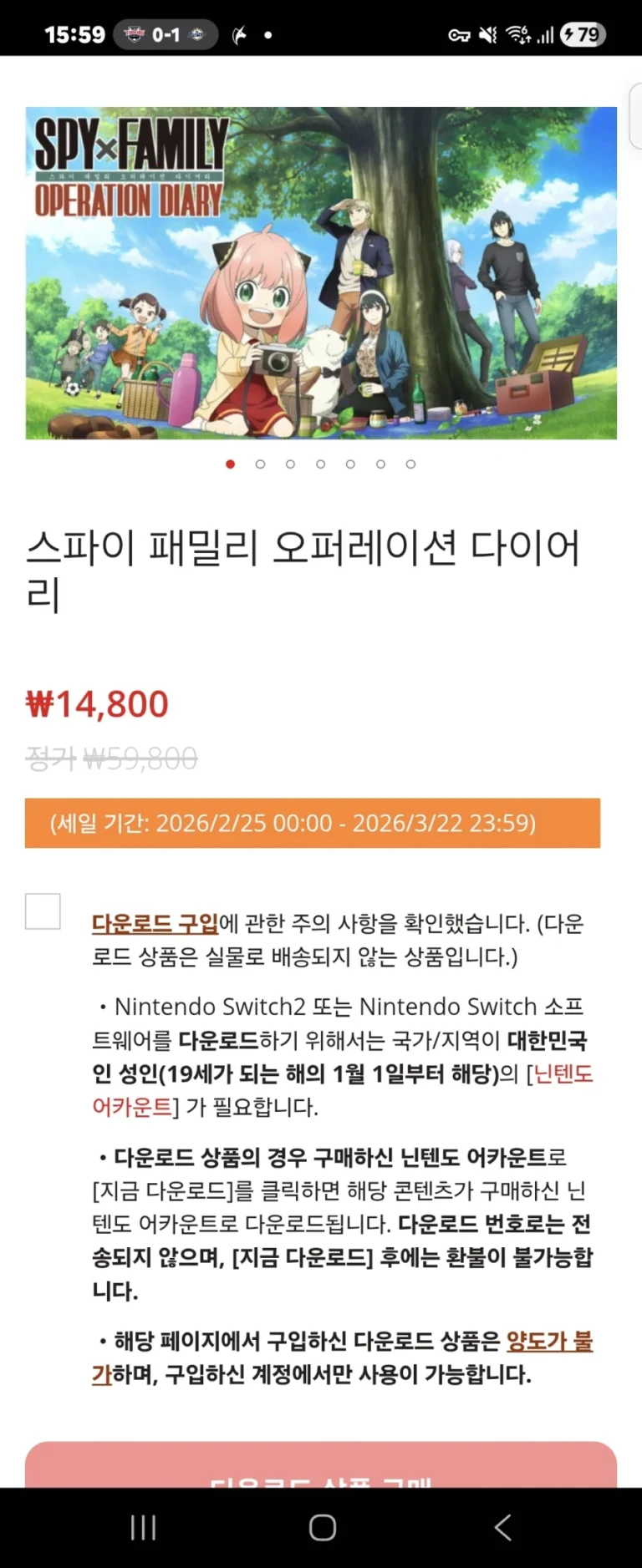Jump to the last image indicator dot
The width and height of the screenshot is (642, 1568).
click(x=410, y=464)
